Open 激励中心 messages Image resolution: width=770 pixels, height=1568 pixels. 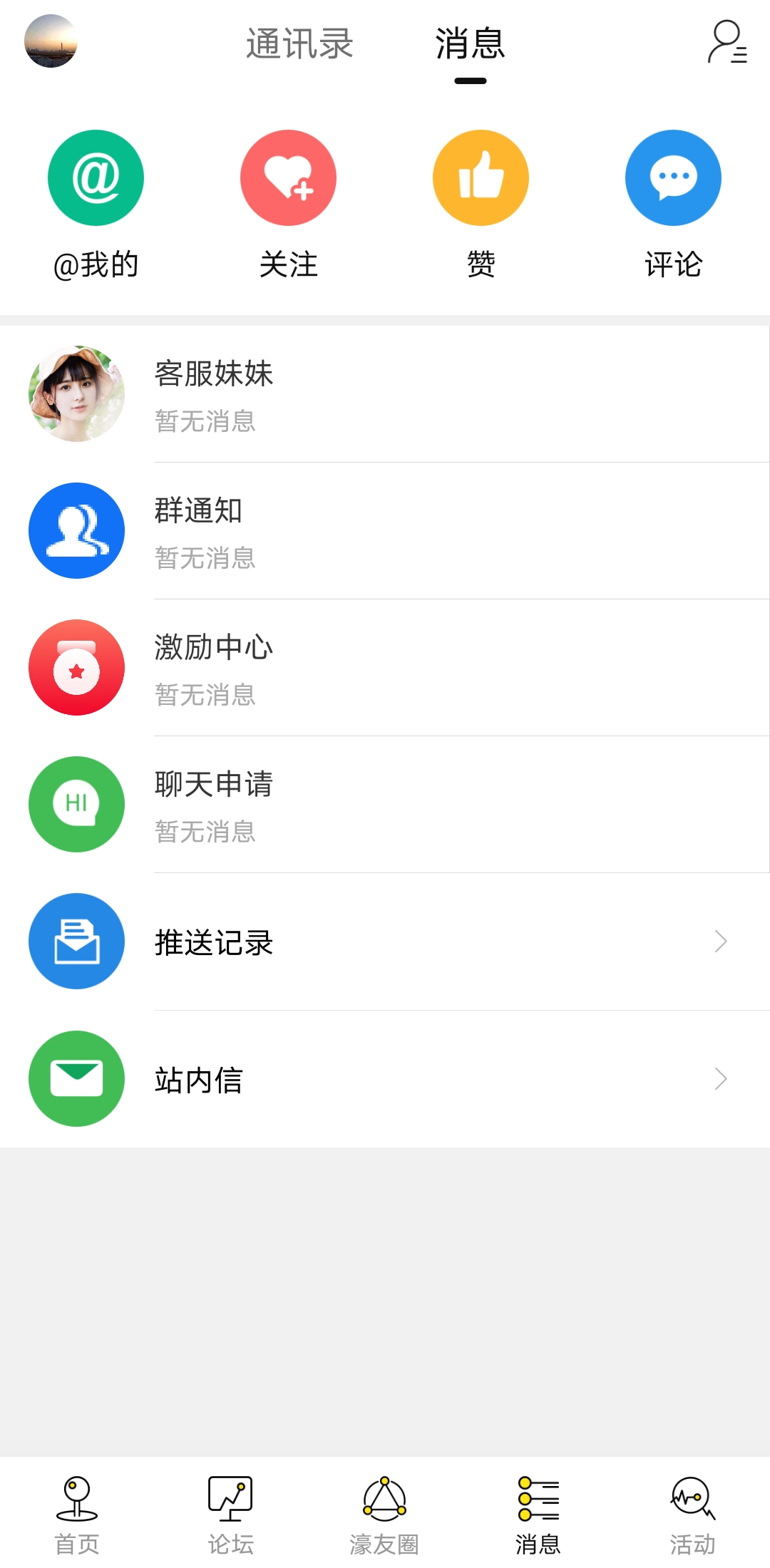385,668
